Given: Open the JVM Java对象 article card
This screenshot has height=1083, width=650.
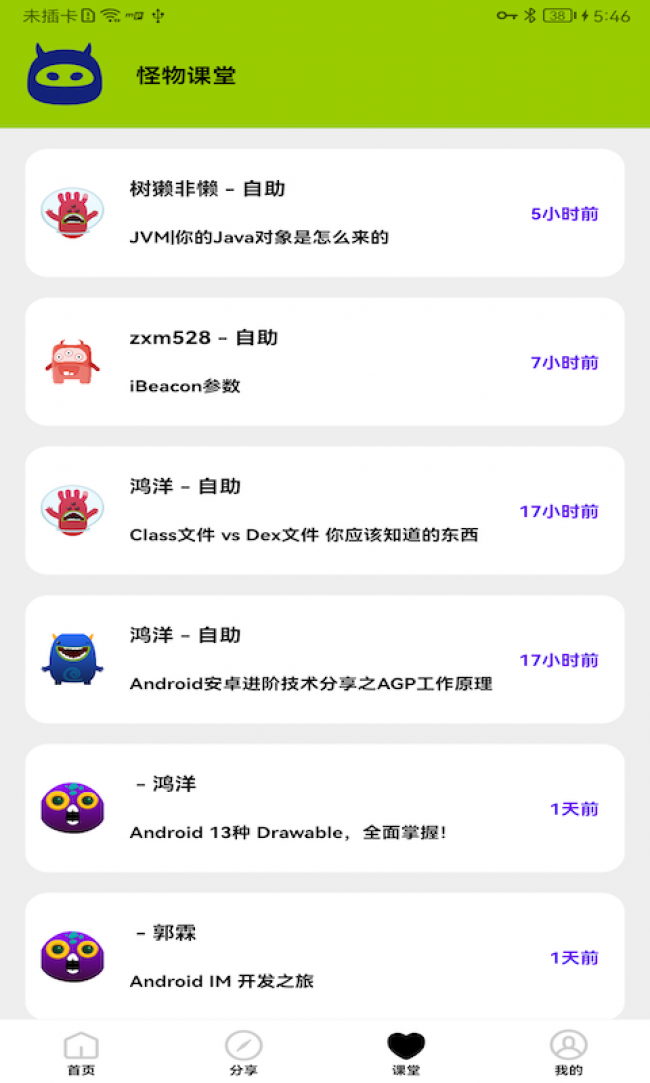Looking at the screenshot, I should (324, 213).
